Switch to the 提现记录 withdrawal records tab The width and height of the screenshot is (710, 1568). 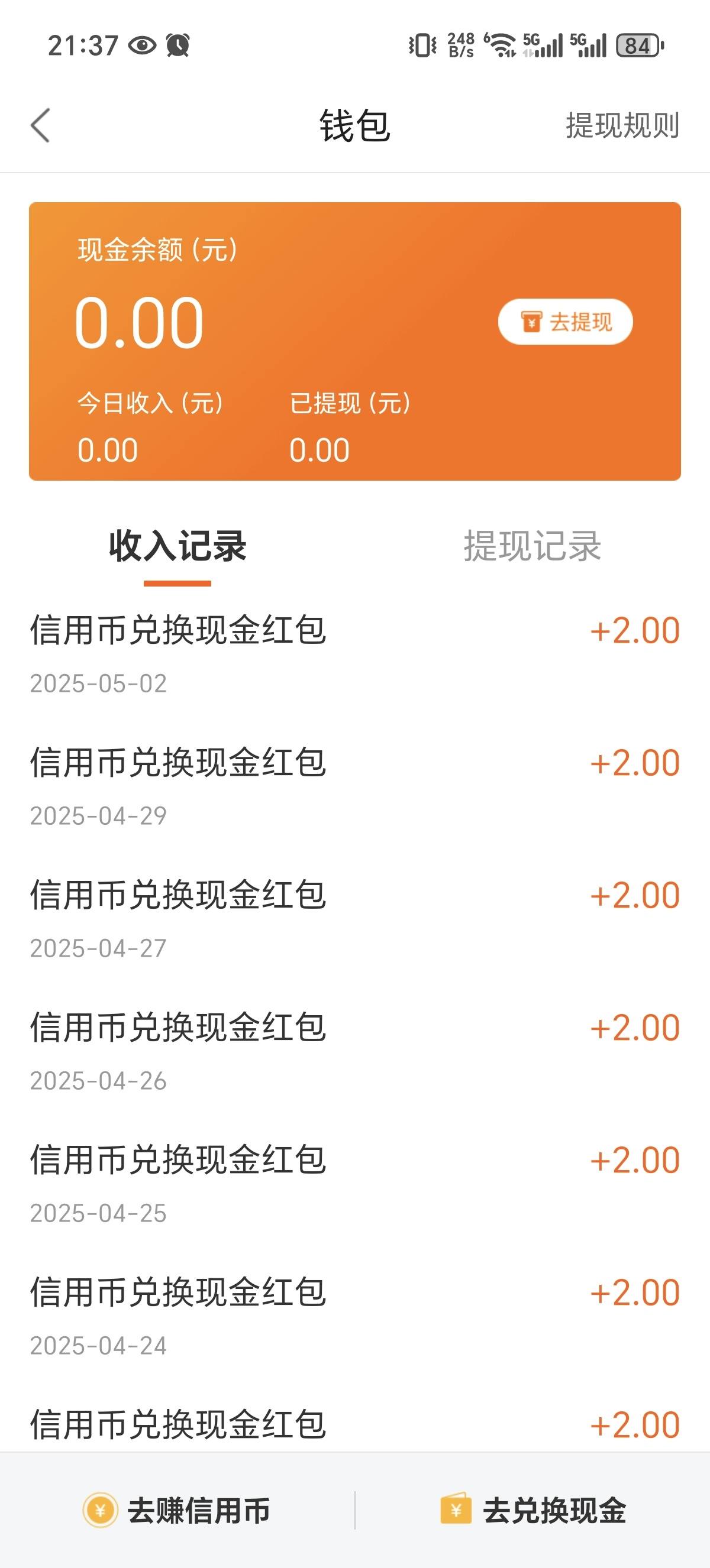click(x=532, y=546)
